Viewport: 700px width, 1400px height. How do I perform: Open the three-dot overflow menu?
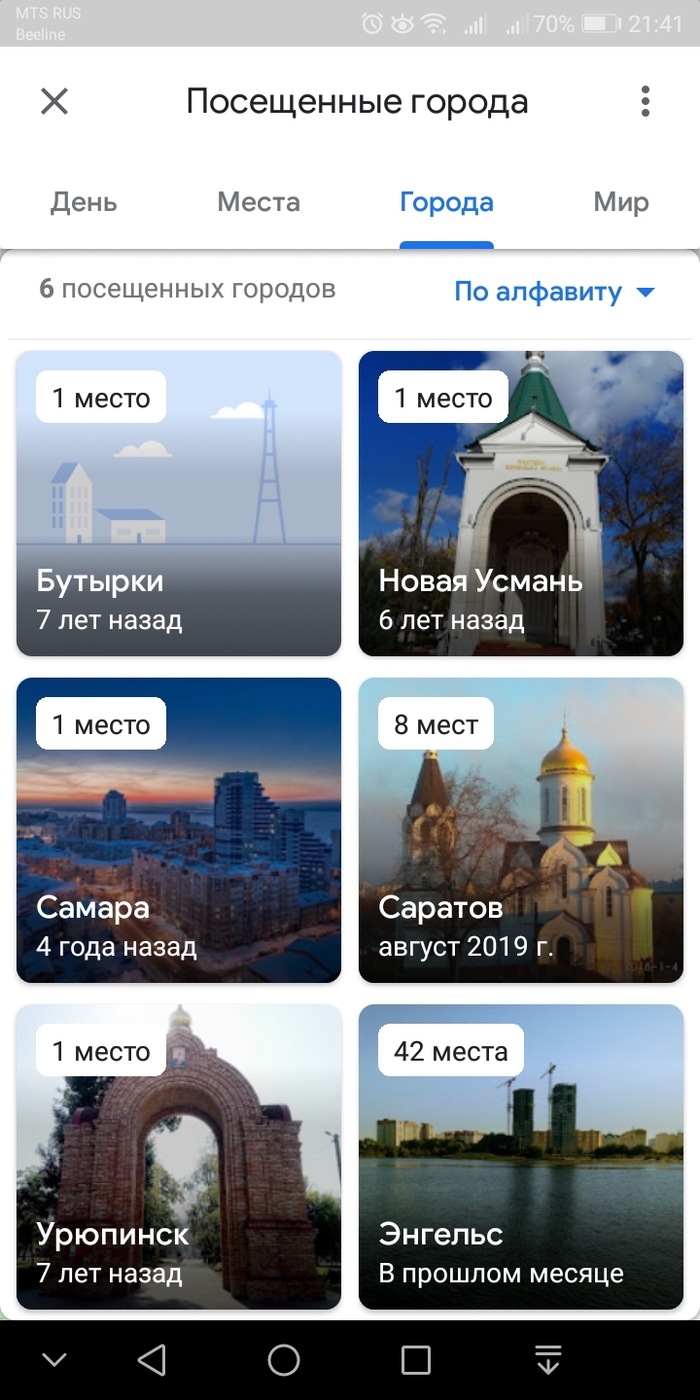coord(645,101)
